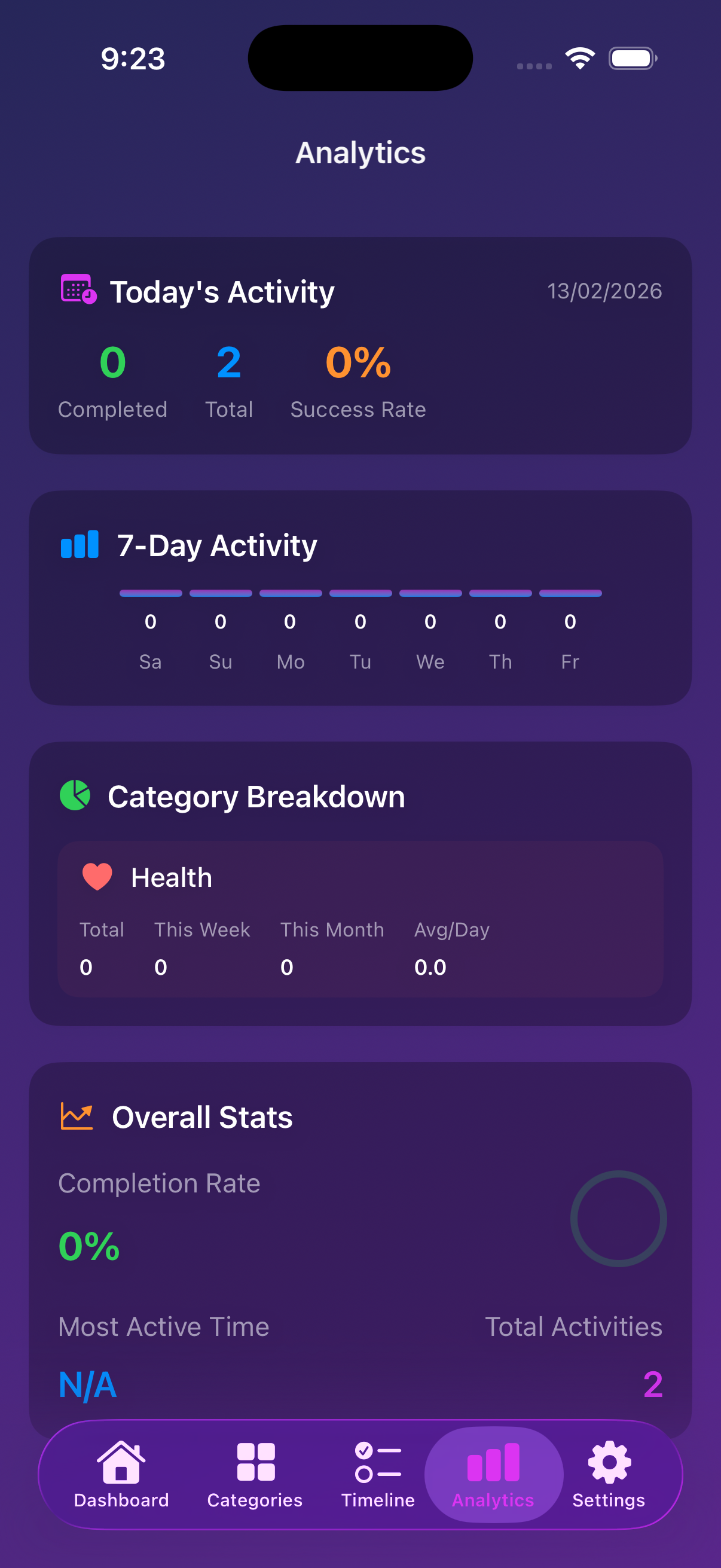Image resolution: width=721 pixels, height=1568 pixels.
Task: Tap the completion rate circular progress ring
Action: pos(617,1218)
